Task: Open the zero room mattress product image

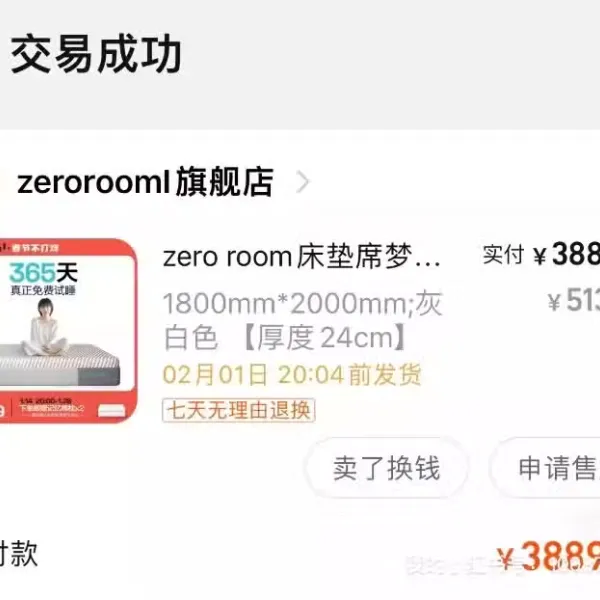Action: 66,330
